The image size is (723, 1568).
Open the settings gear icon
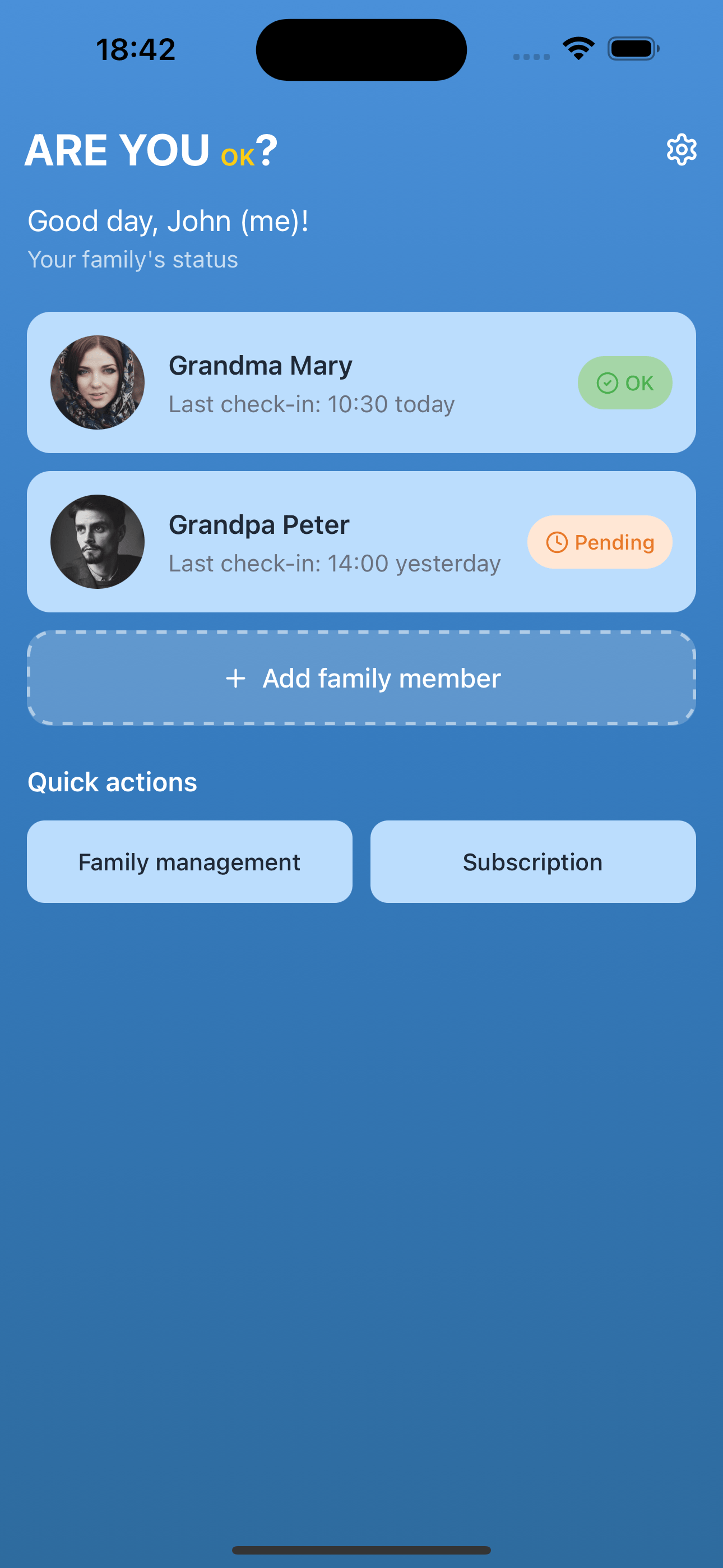[x=682, y=149]
